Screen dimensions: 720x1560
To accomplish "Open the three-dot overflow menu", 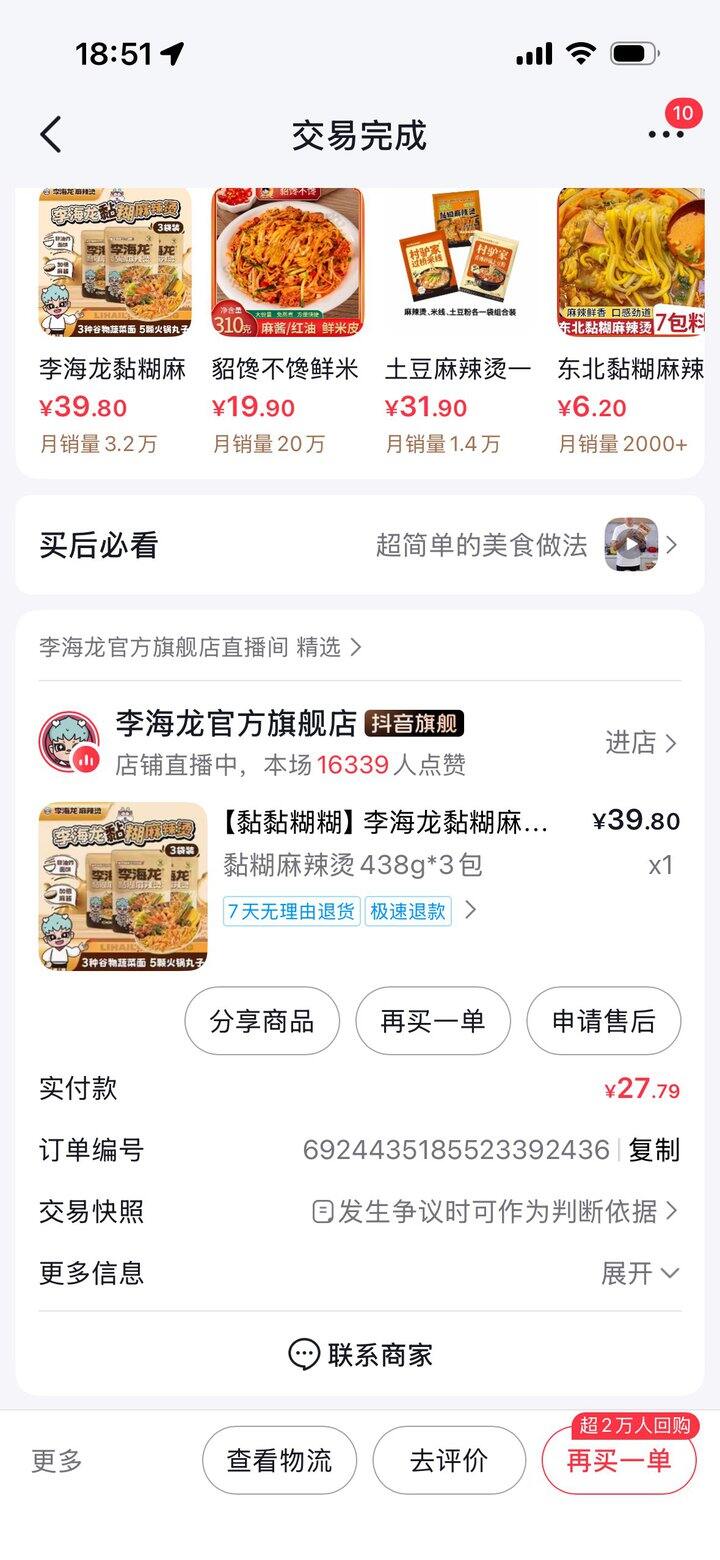I will click(665, 135).
